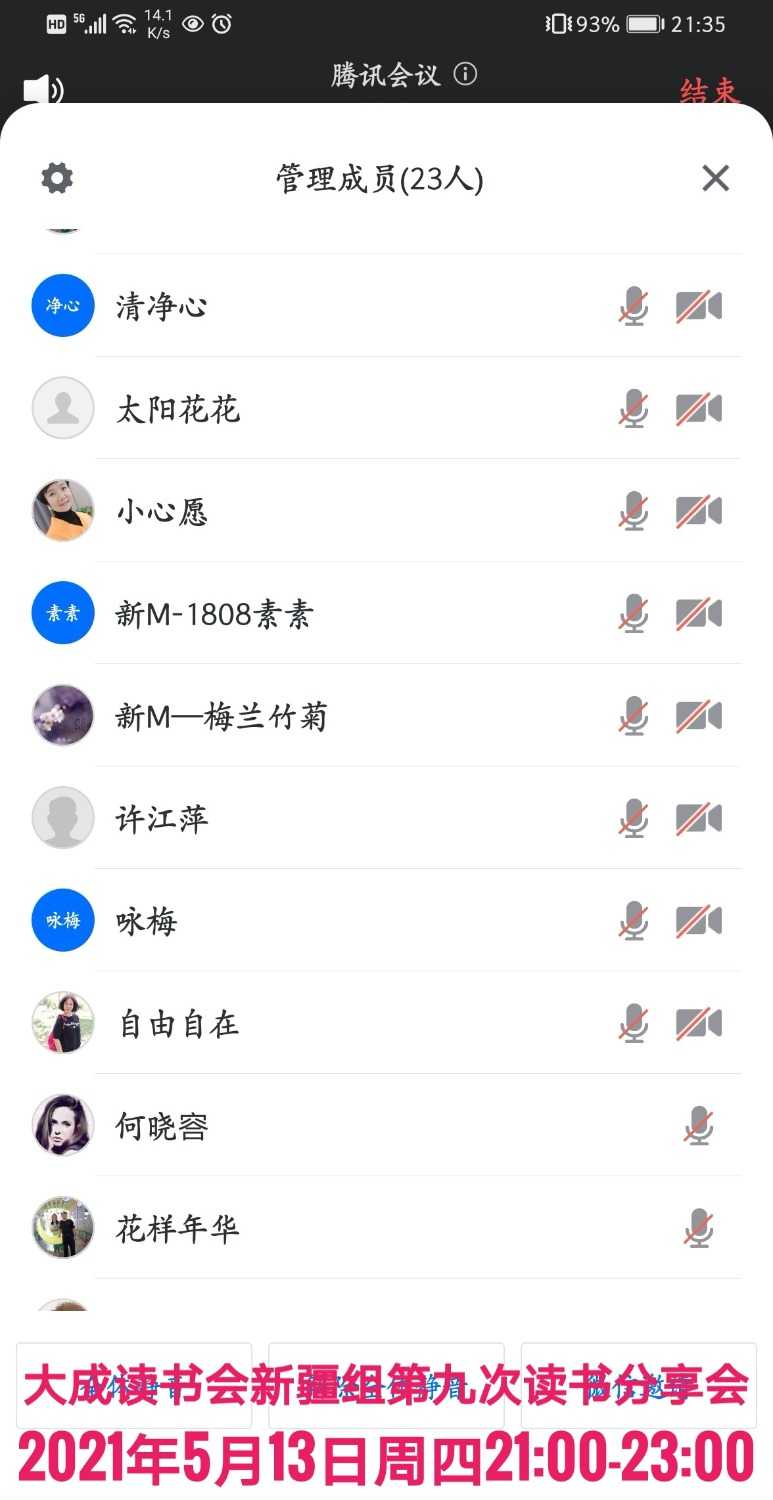773x1500 pixels.
Task: Tap the speaker volume icon at top left
Action: (x=40, y=89)
